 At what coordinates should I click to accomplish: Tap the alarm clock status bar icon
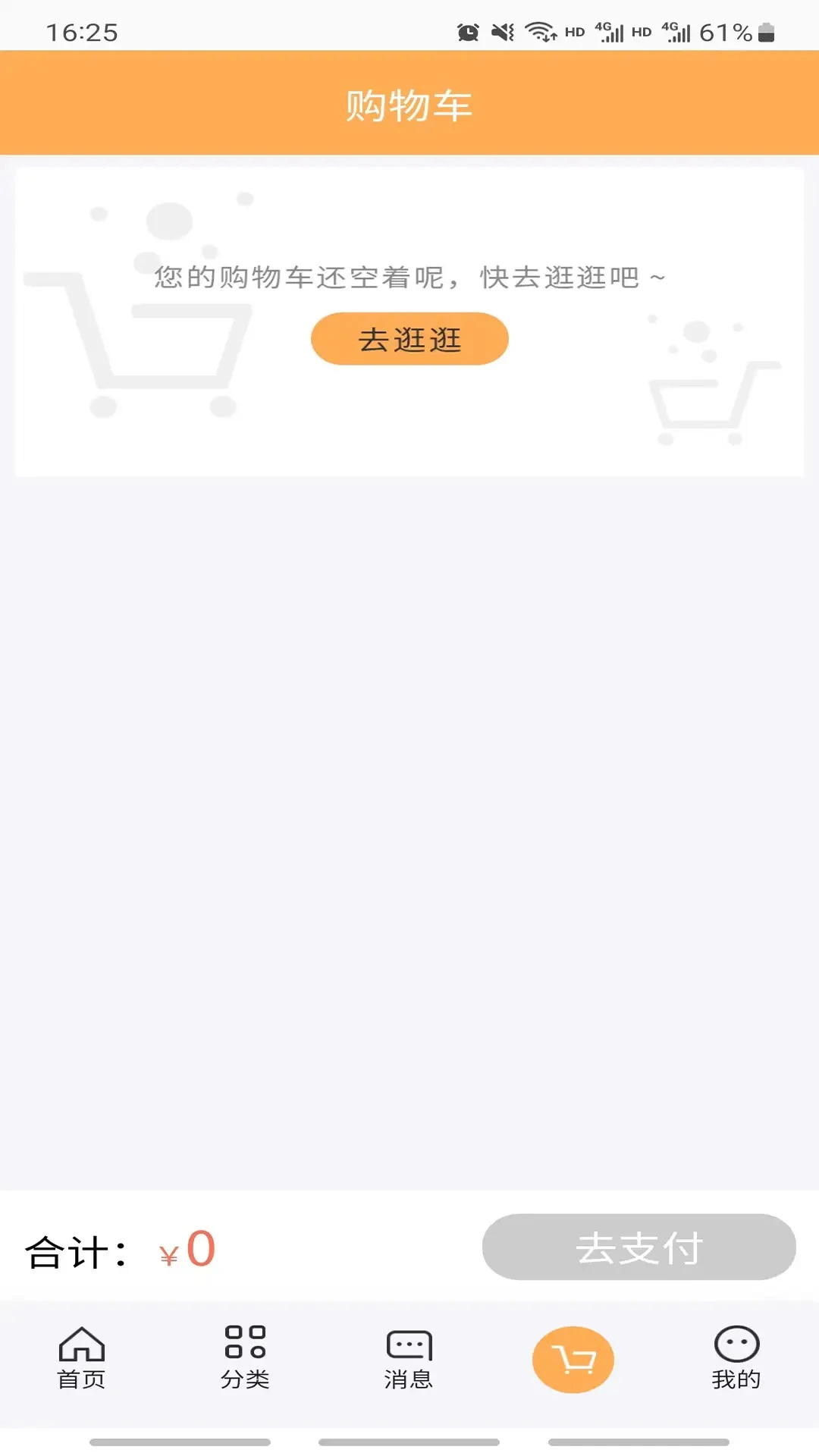click(x=469, y=32)
